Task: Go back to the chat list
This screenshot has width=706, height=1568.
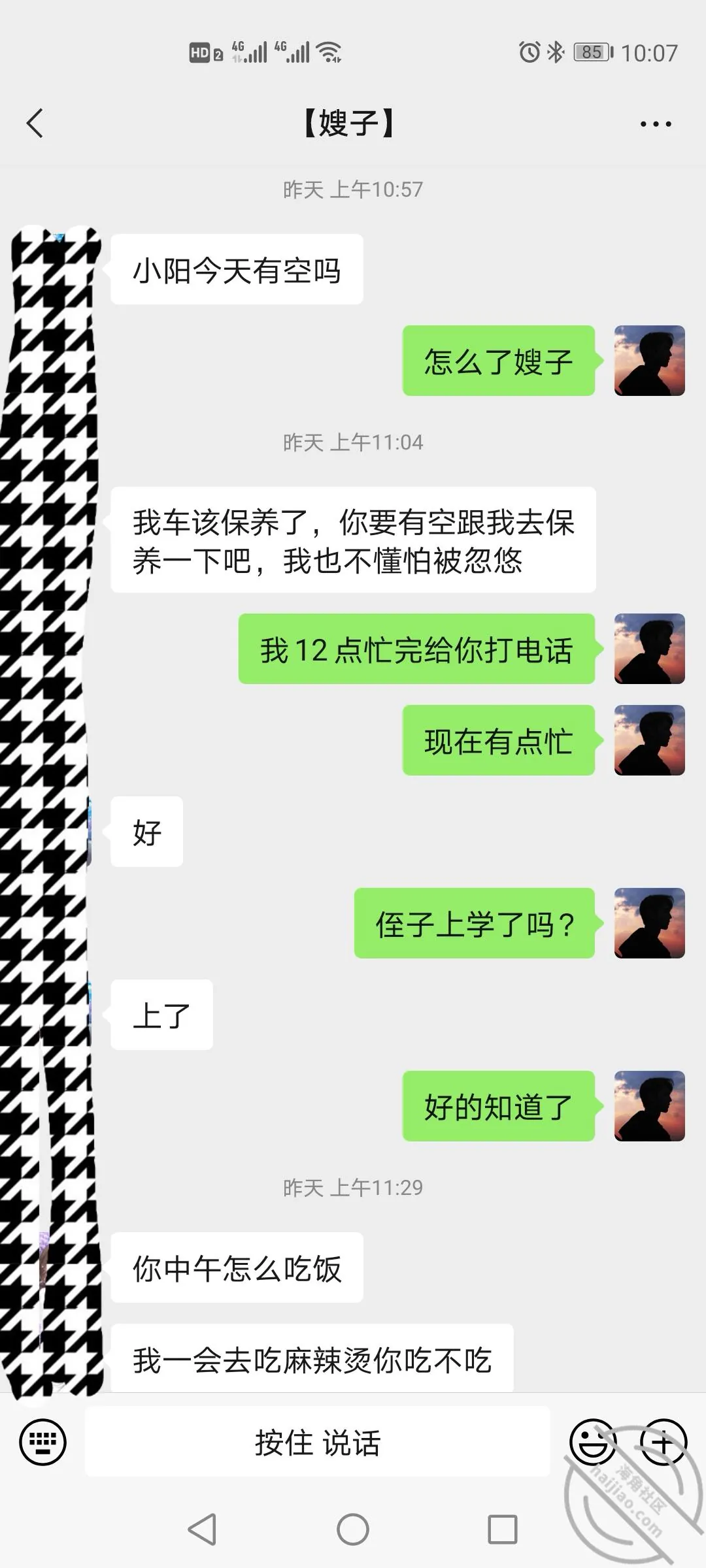Action: [x=35, y=123]
